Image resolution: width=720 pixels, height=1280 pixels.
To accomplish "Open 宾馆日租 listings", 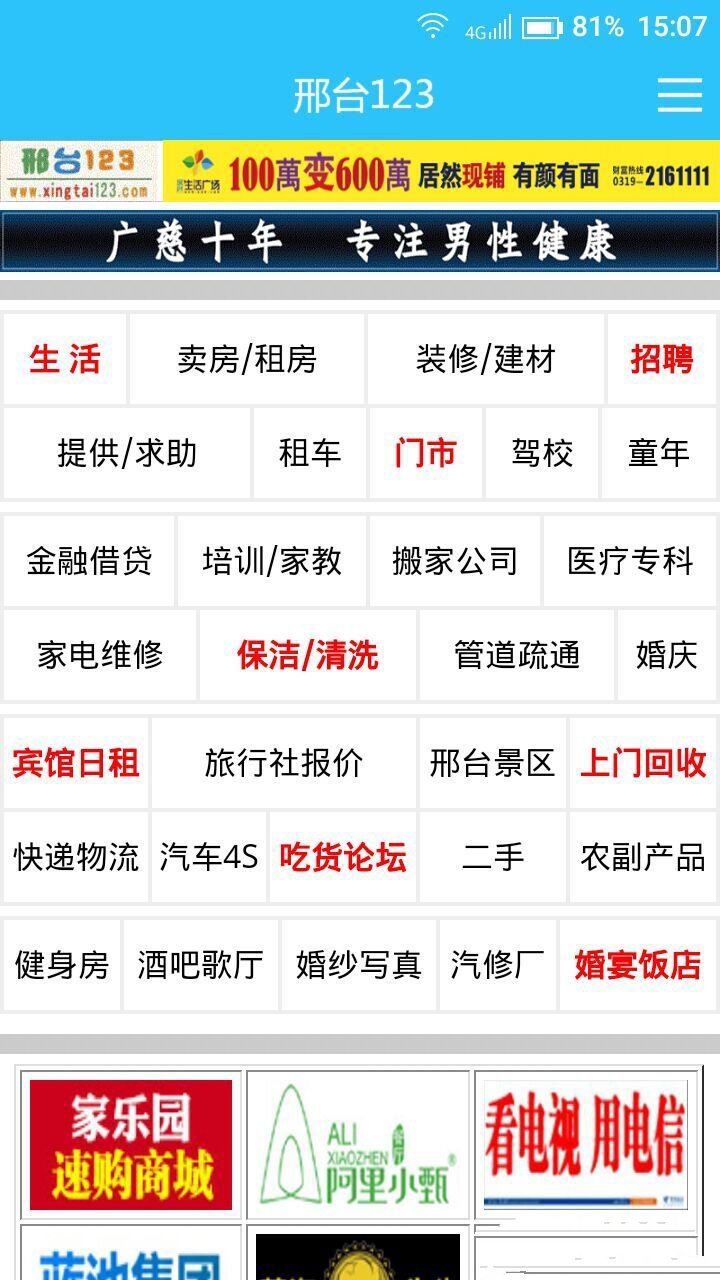I will point(76,763).
